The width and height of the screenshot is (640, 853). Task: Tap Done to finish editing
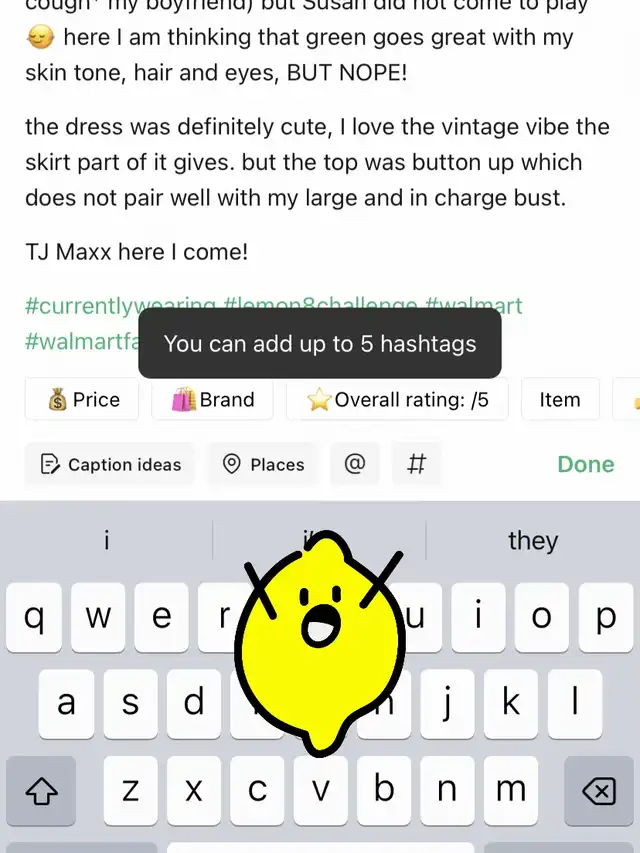(x=586, y=464)
